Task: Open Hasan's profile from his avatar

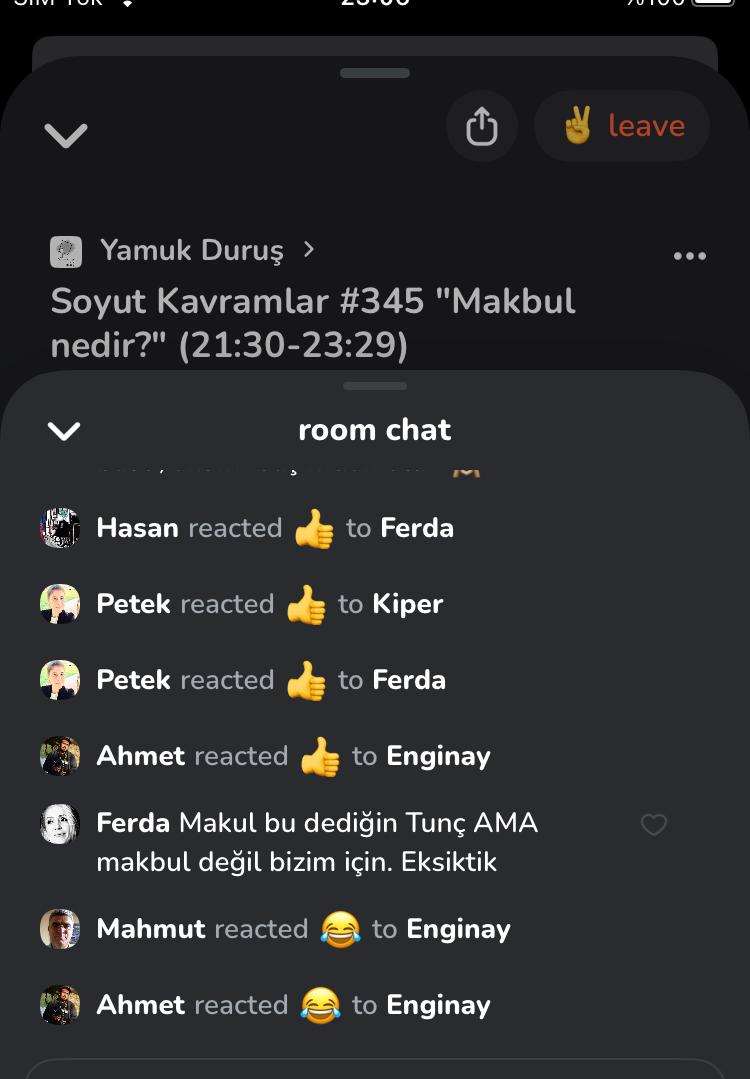Action: (x=60, y=528)
